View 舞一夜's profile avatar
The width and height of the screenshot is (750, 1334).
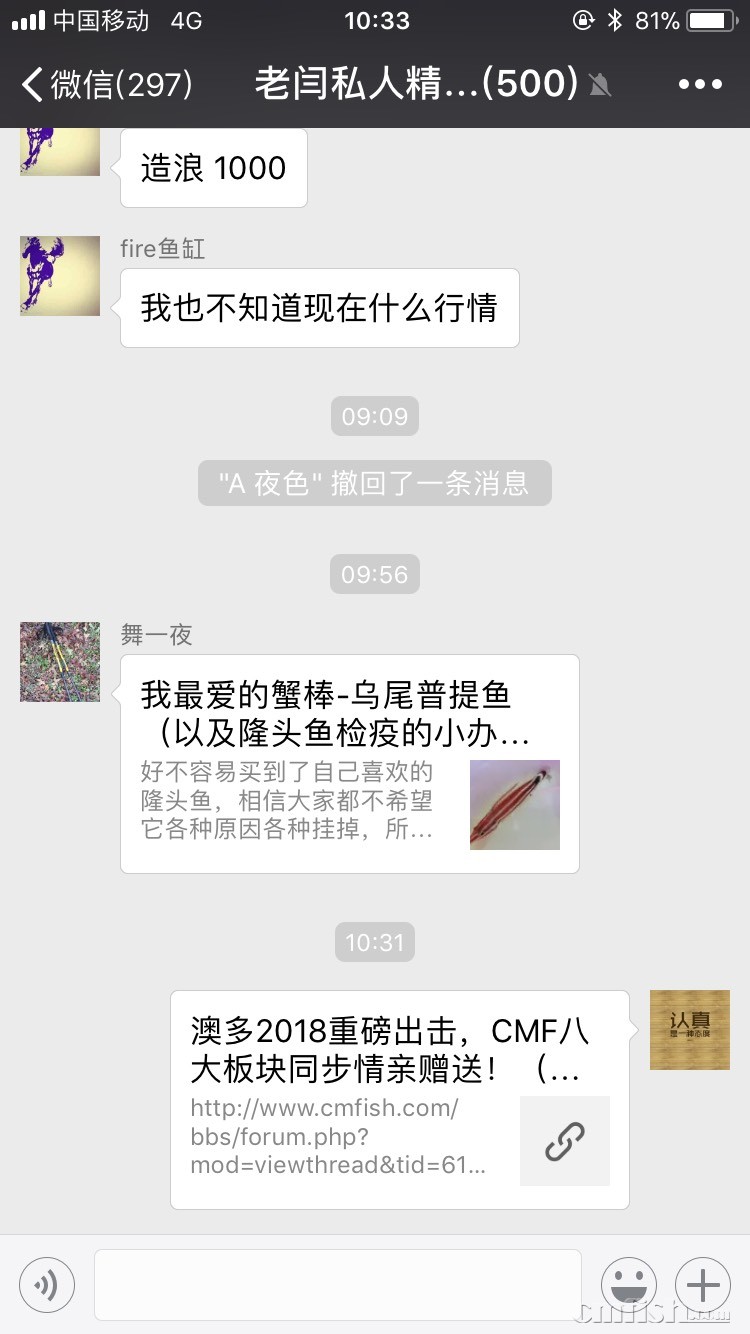coord(60,661)
